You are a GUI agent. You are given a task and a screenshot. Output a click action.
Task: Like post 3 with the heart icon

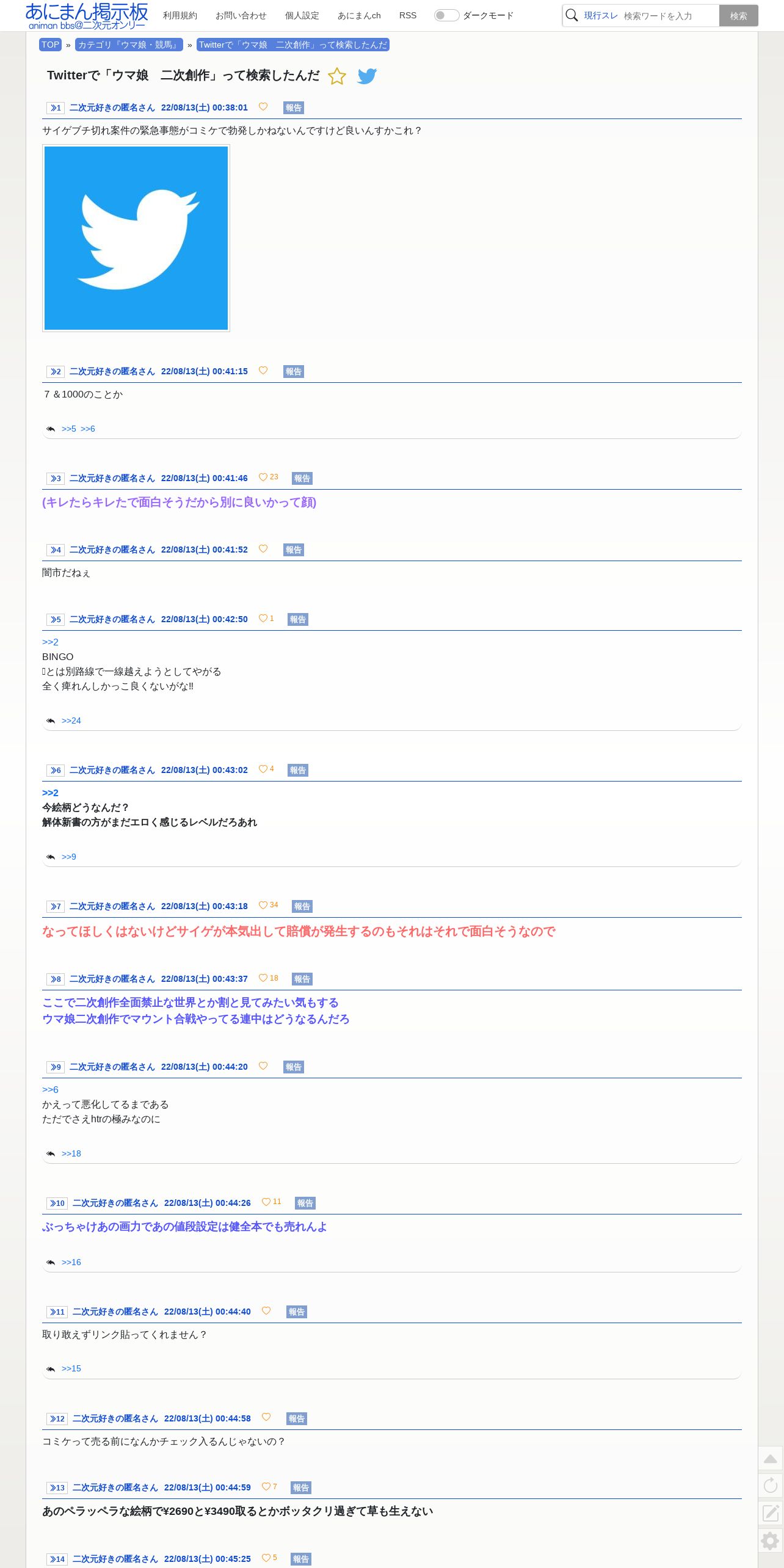[x=263, y=477]
